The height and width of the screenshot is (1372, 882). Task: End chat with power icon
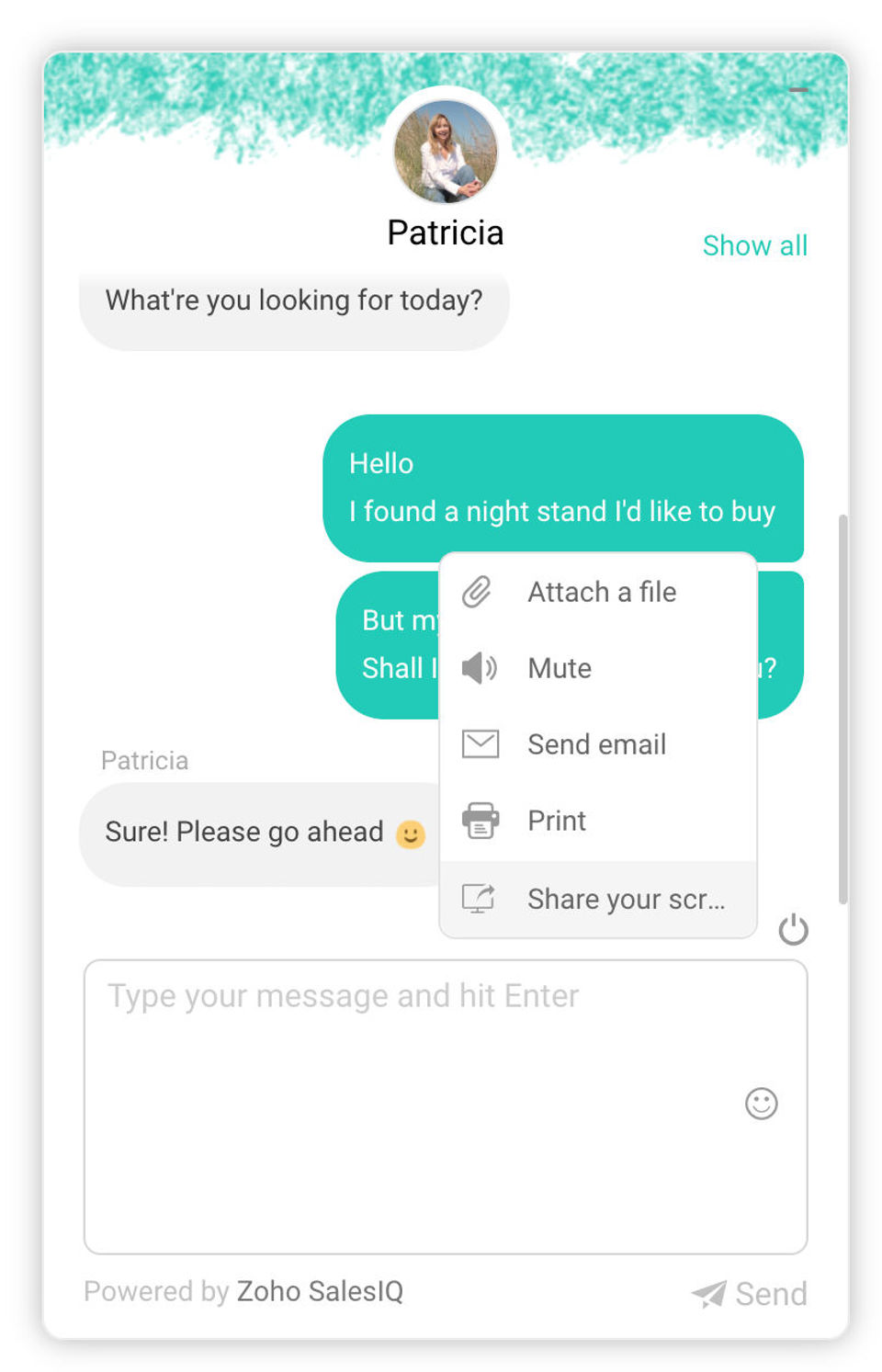tap(793, 930)
